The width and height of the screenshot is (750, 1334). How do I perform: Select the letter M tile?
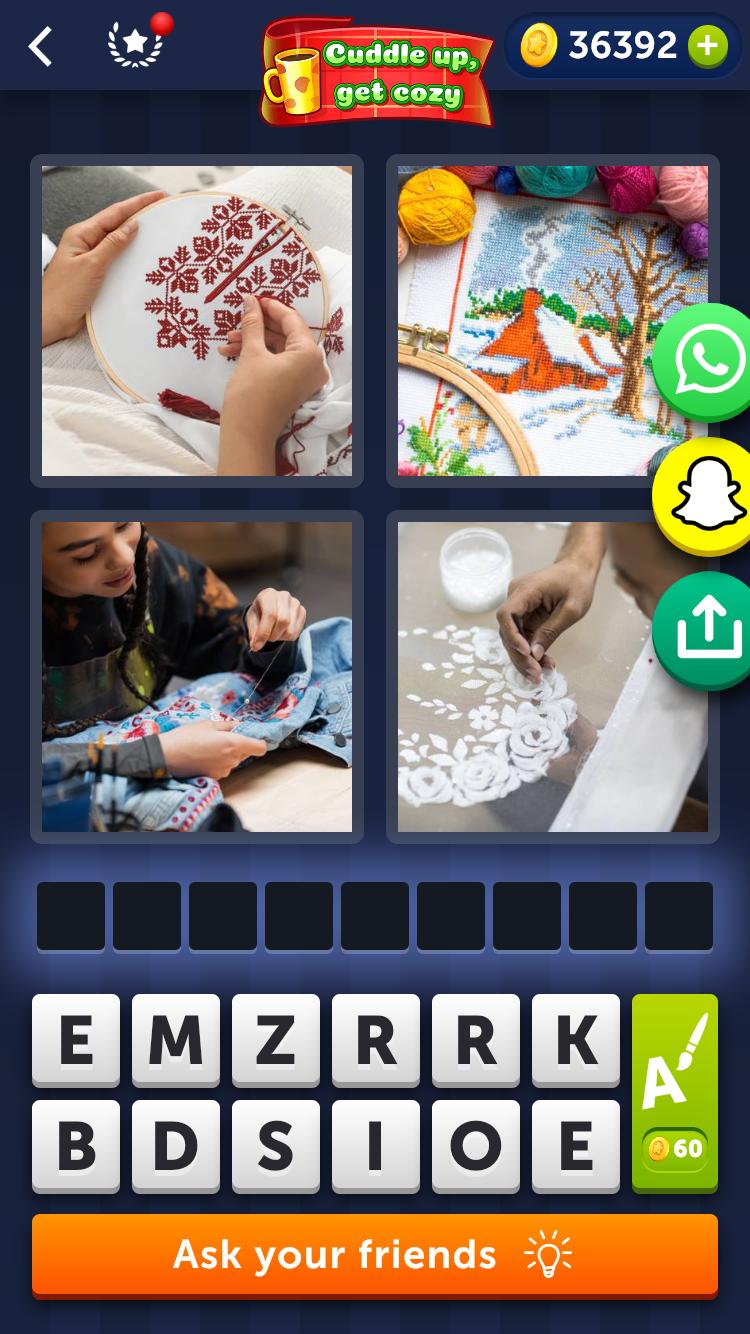[x=176, y=1040]
